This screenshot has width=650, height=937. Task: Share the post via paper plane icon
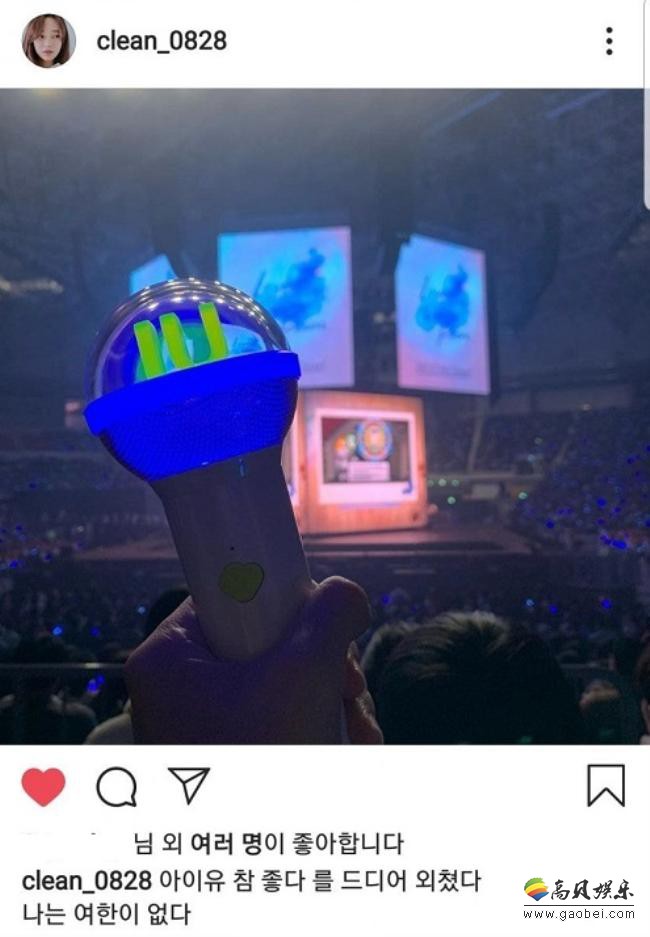coord(188,786)
